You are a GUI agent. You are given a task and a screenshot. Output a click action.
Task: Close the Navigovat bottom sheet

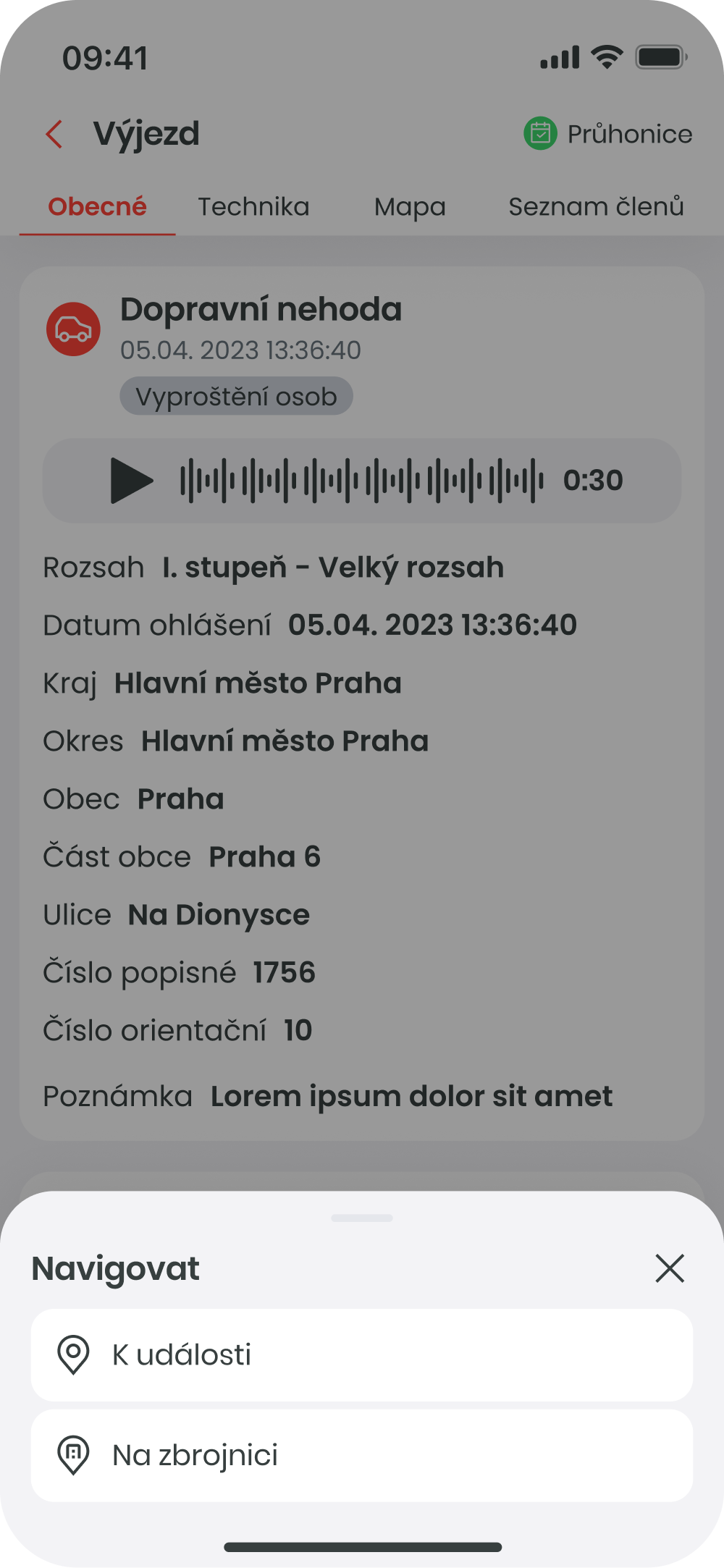click(670, 1268)
